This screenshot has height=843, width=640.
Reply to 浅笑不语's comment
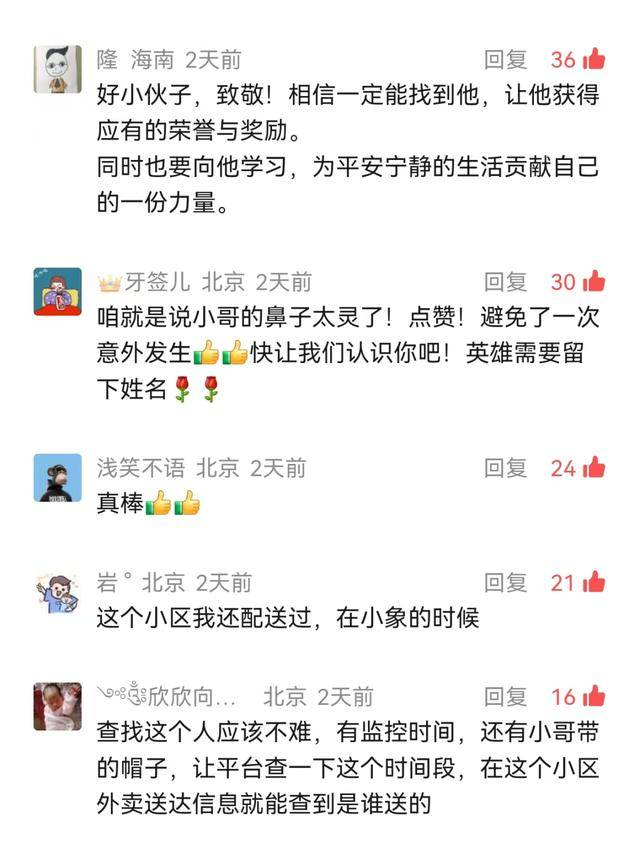505,467
